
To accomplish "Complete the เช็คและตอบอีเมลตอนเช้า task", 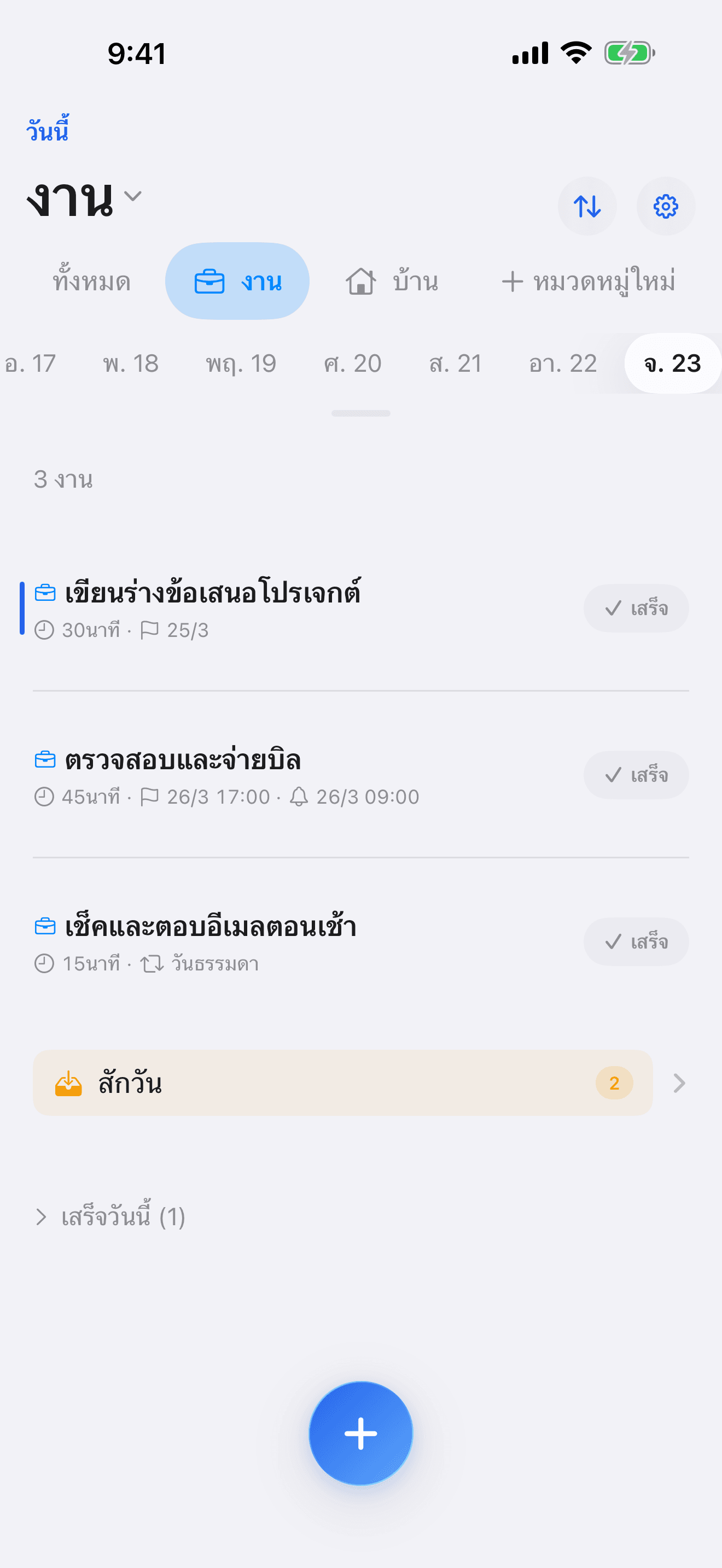I will (x=636, y=941).
